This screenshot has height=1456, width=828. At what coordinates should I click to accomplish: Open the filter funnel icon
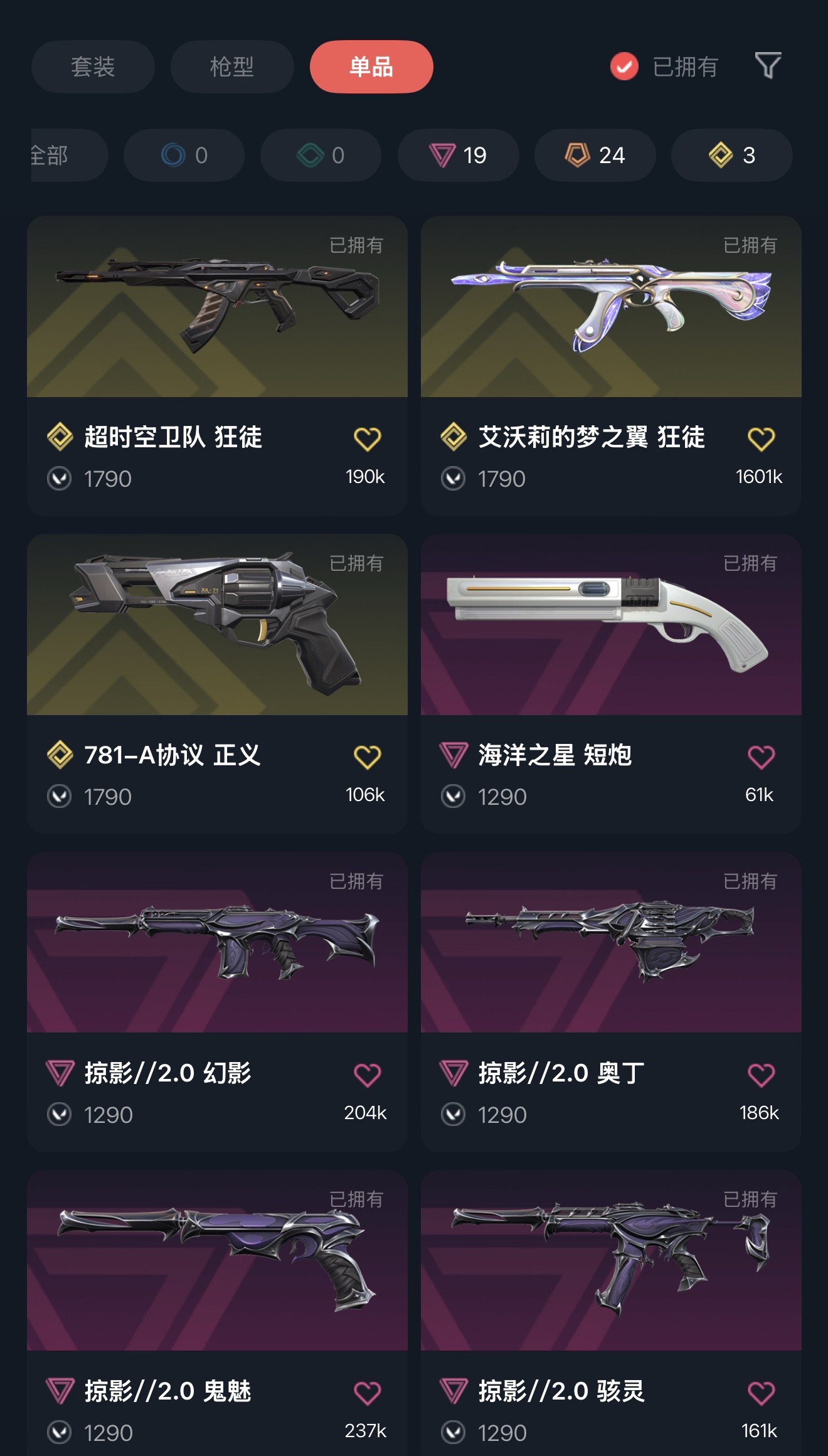pos(768,66)
